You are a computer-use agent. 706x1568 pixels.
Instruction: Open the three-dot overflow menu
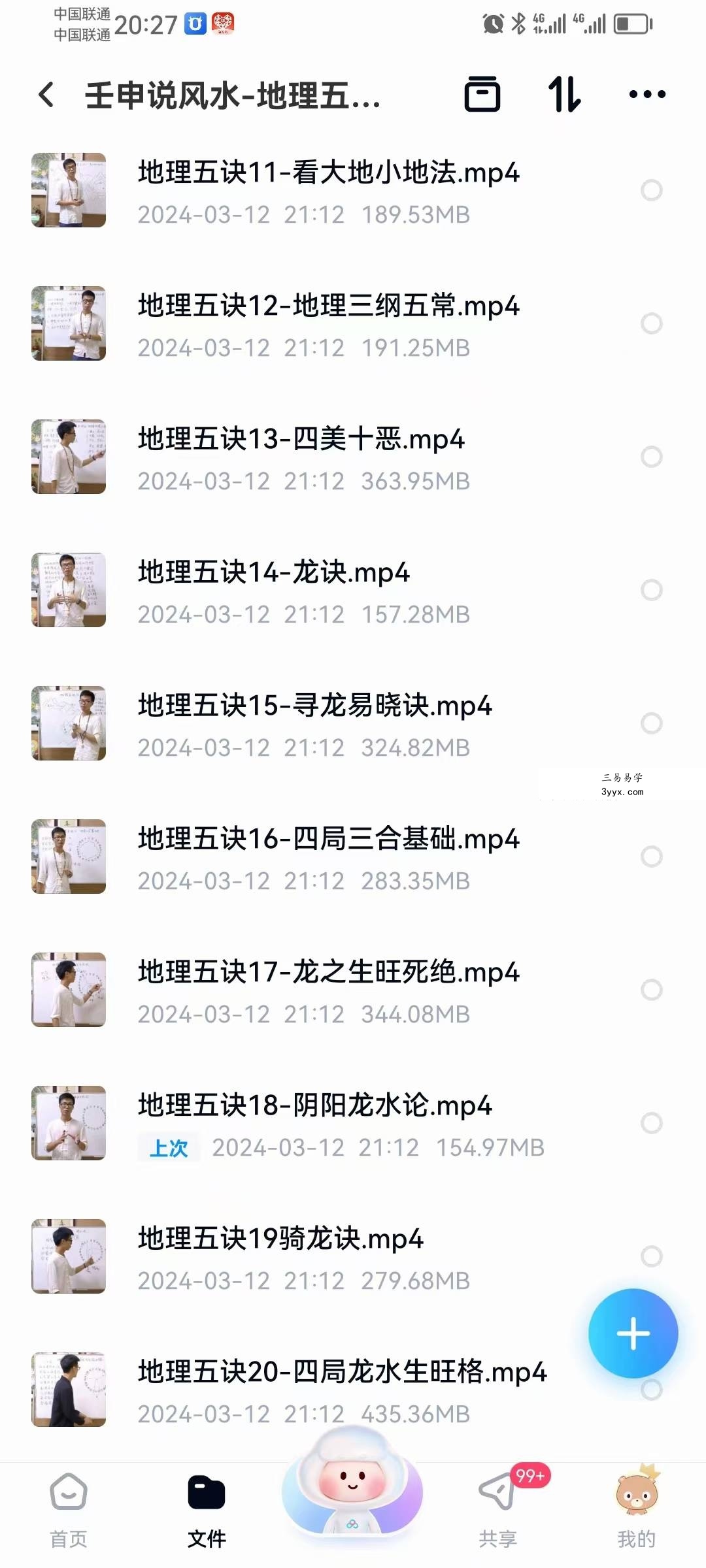(647, 95)
